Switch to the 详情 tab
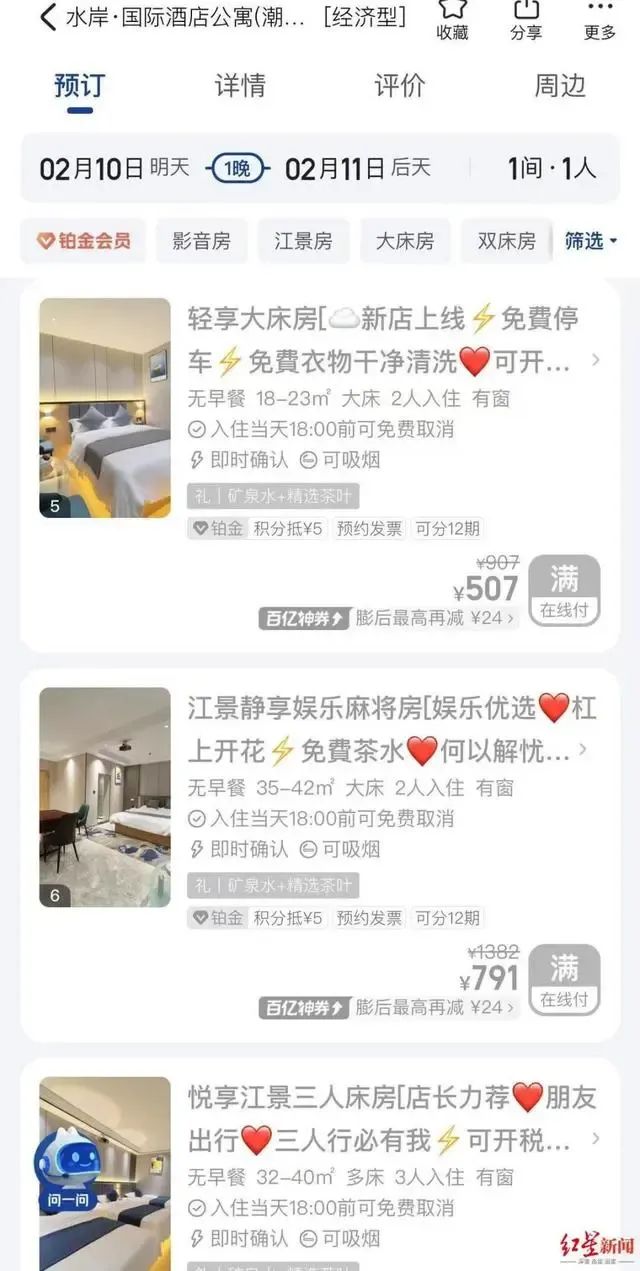The width and height of the screenshot is (640, 1271). tap(240, 86)
